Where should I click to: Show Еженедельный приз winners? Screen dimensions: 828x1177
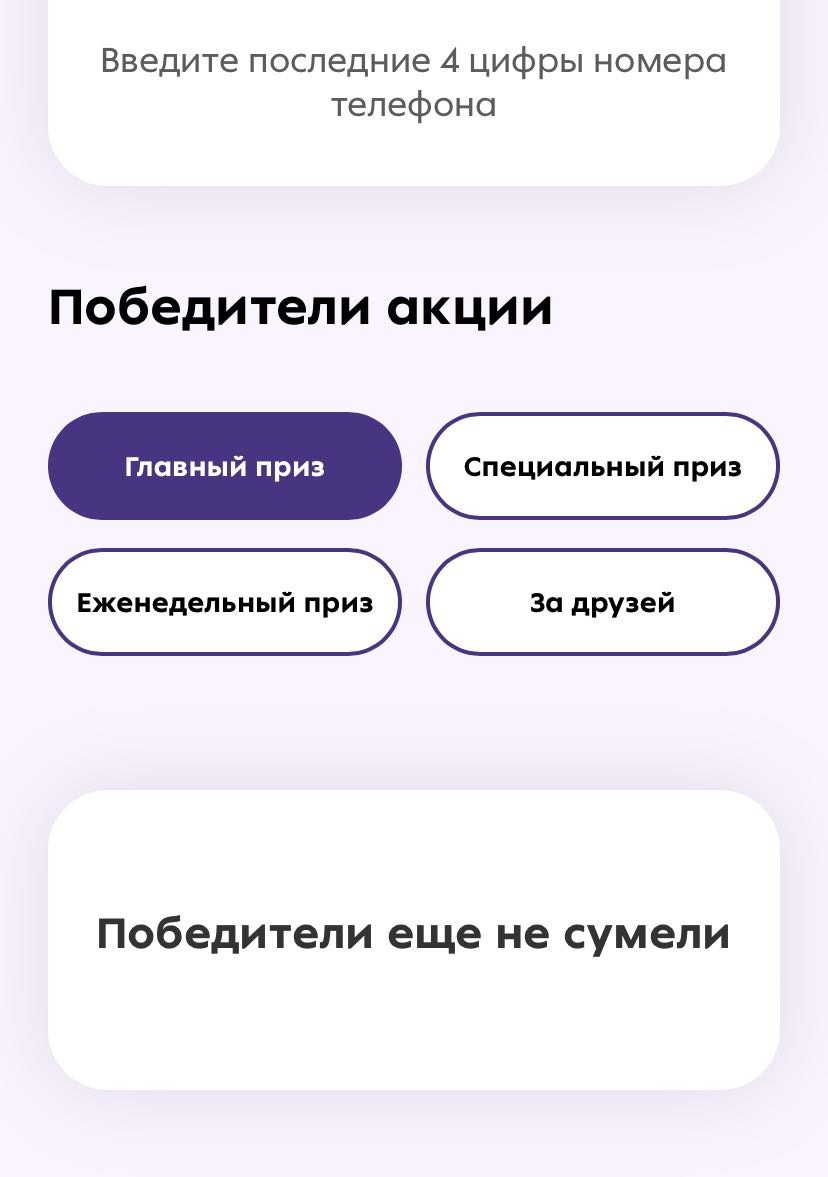point(224,602)
